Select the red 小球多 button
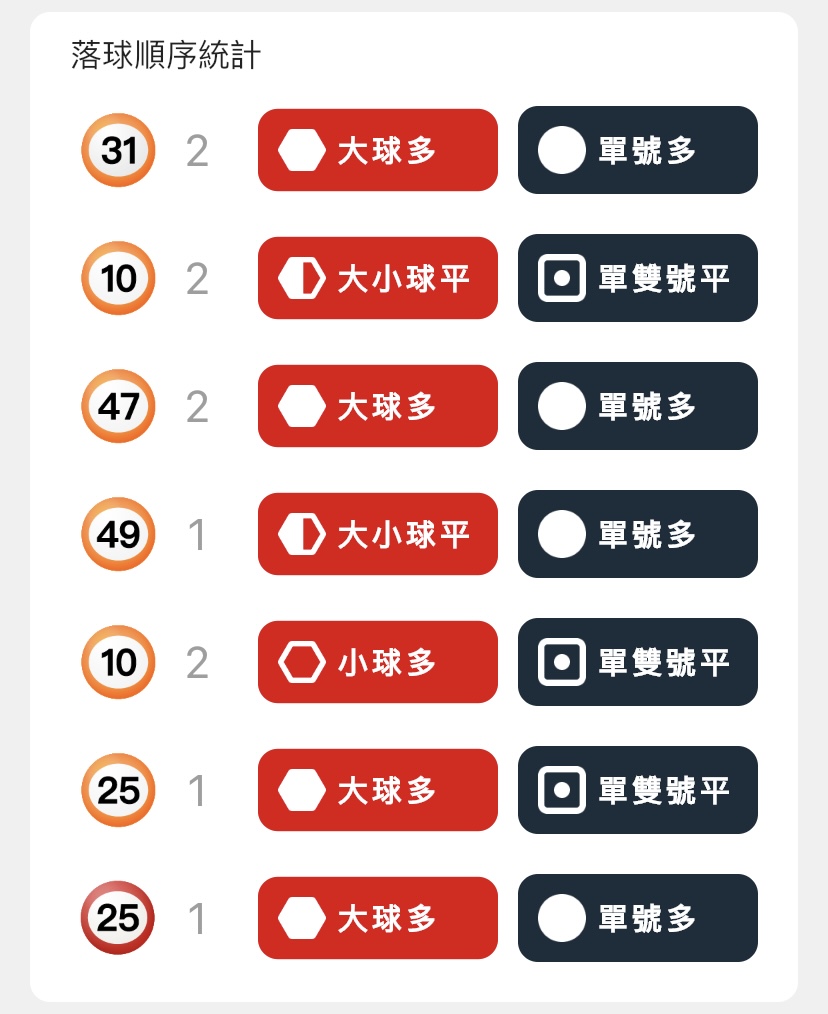Screen dimensions: 828x1014 point(377,662)
